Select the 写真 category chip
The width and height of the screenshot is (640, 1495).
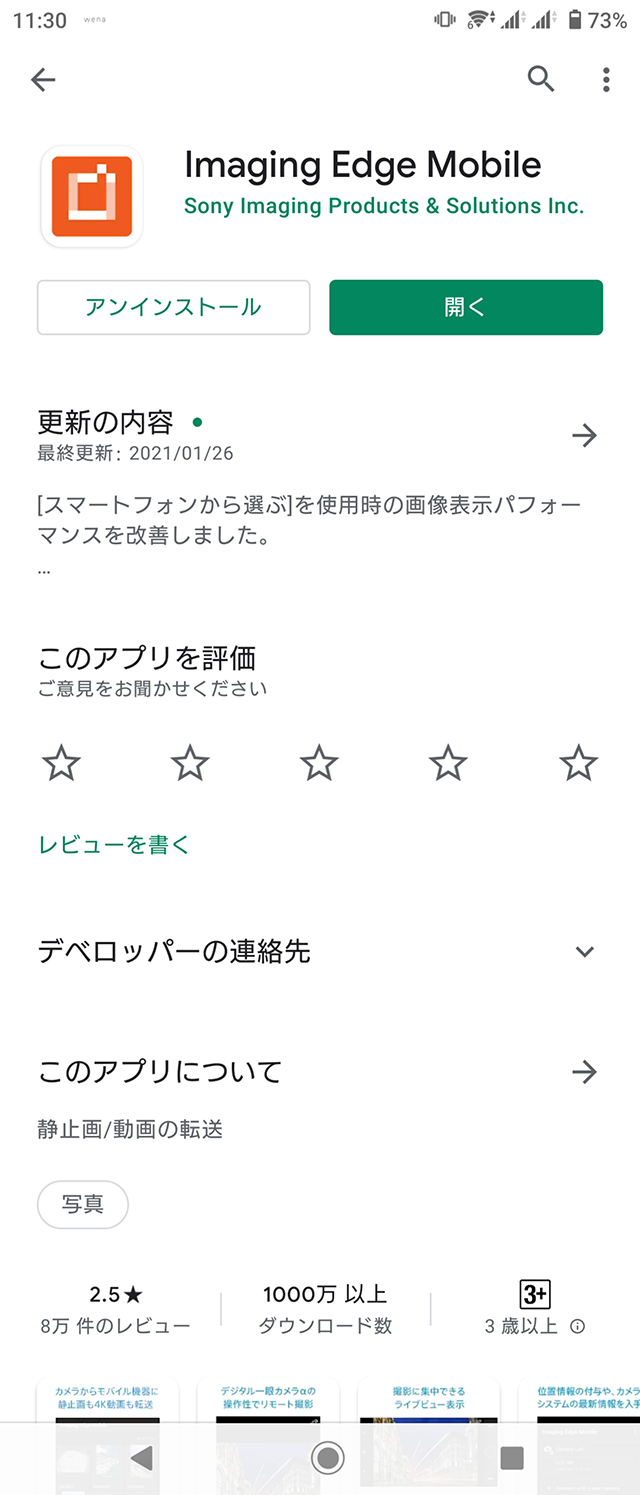83,1204
